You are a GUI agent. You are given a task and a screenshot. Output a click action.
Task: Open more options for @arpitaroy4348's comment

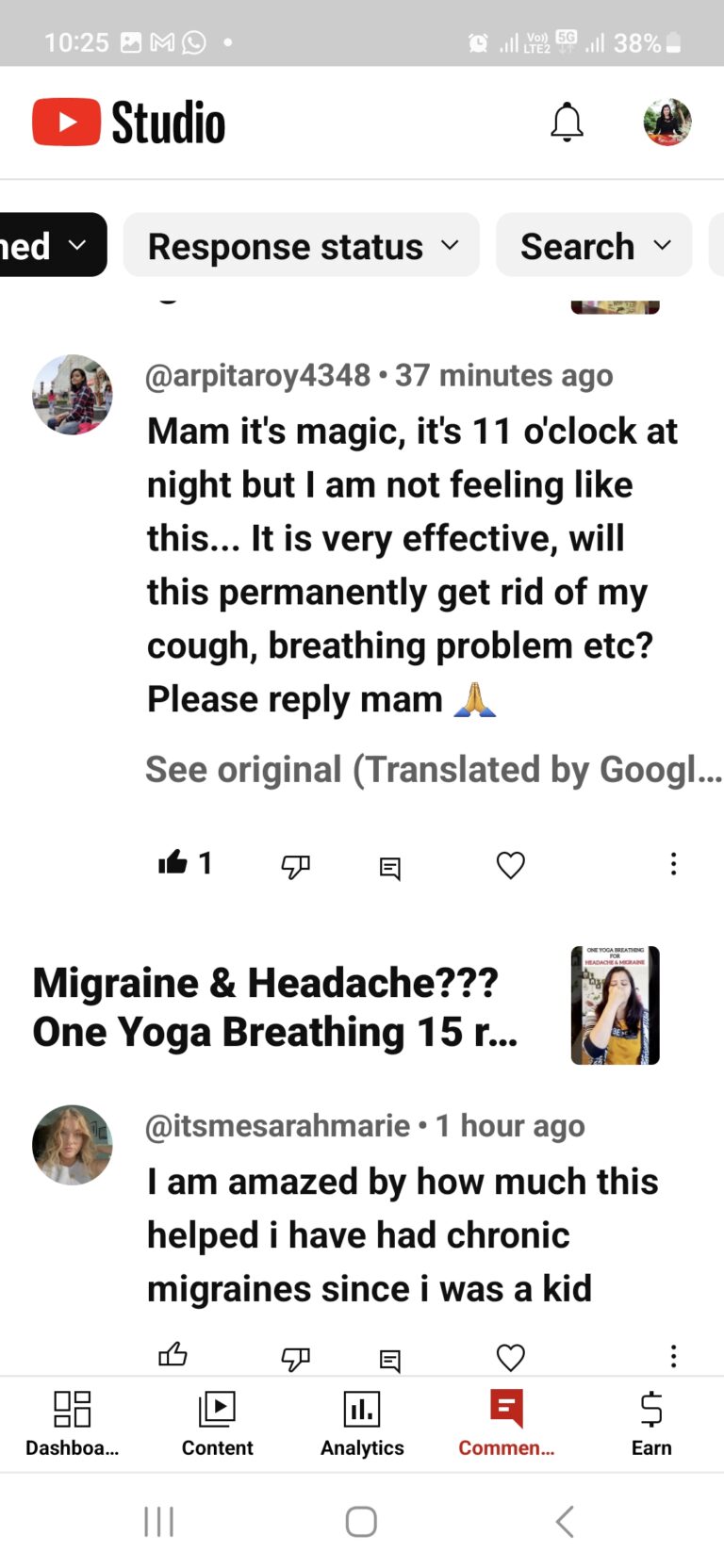(673, 864)
